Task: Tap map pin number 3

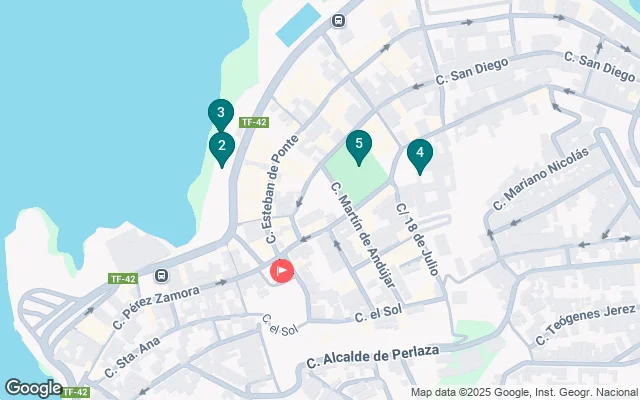Action: coord(221,113)
